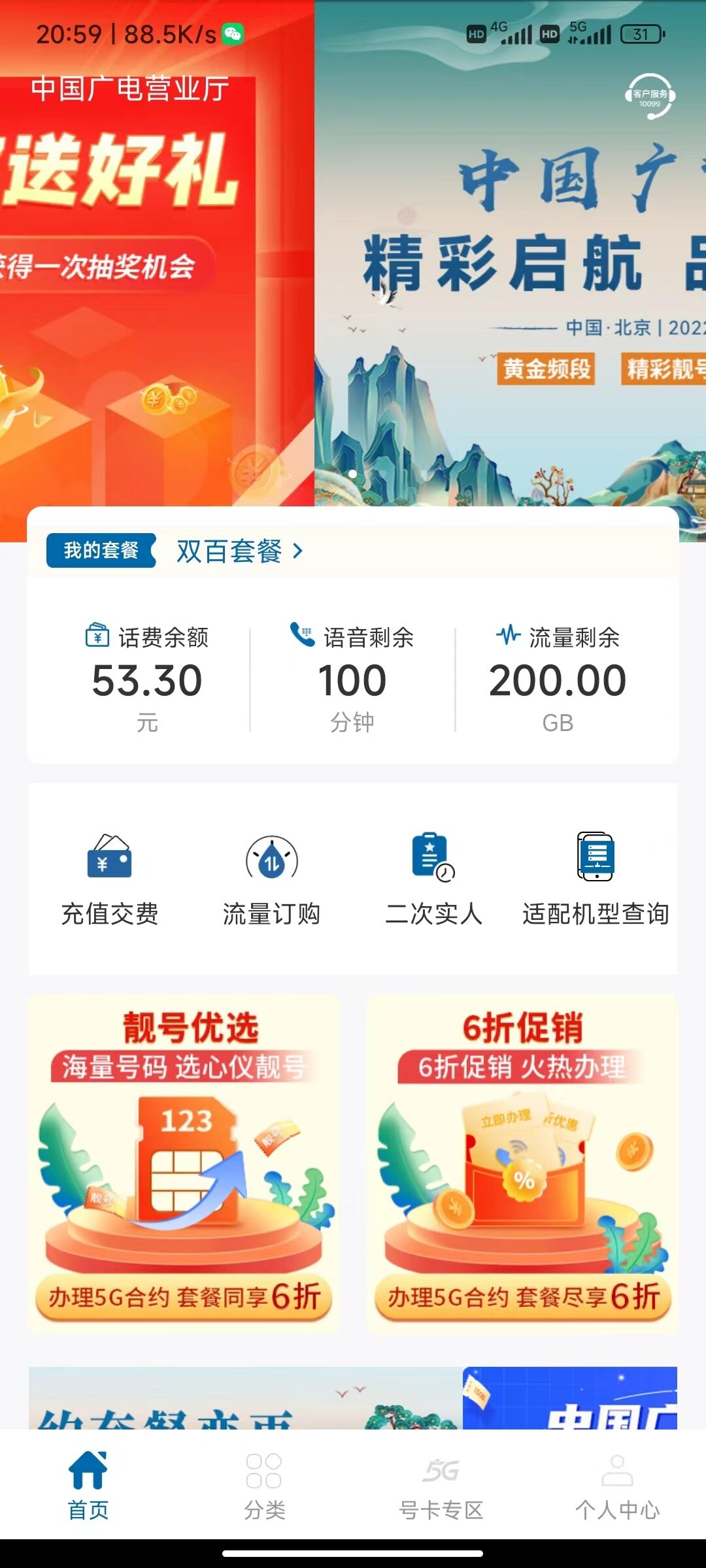The height and width of the screenshot is (1568, 706).
Task: View 语音剩余 minutes details
Action: (x=352, y=679)
